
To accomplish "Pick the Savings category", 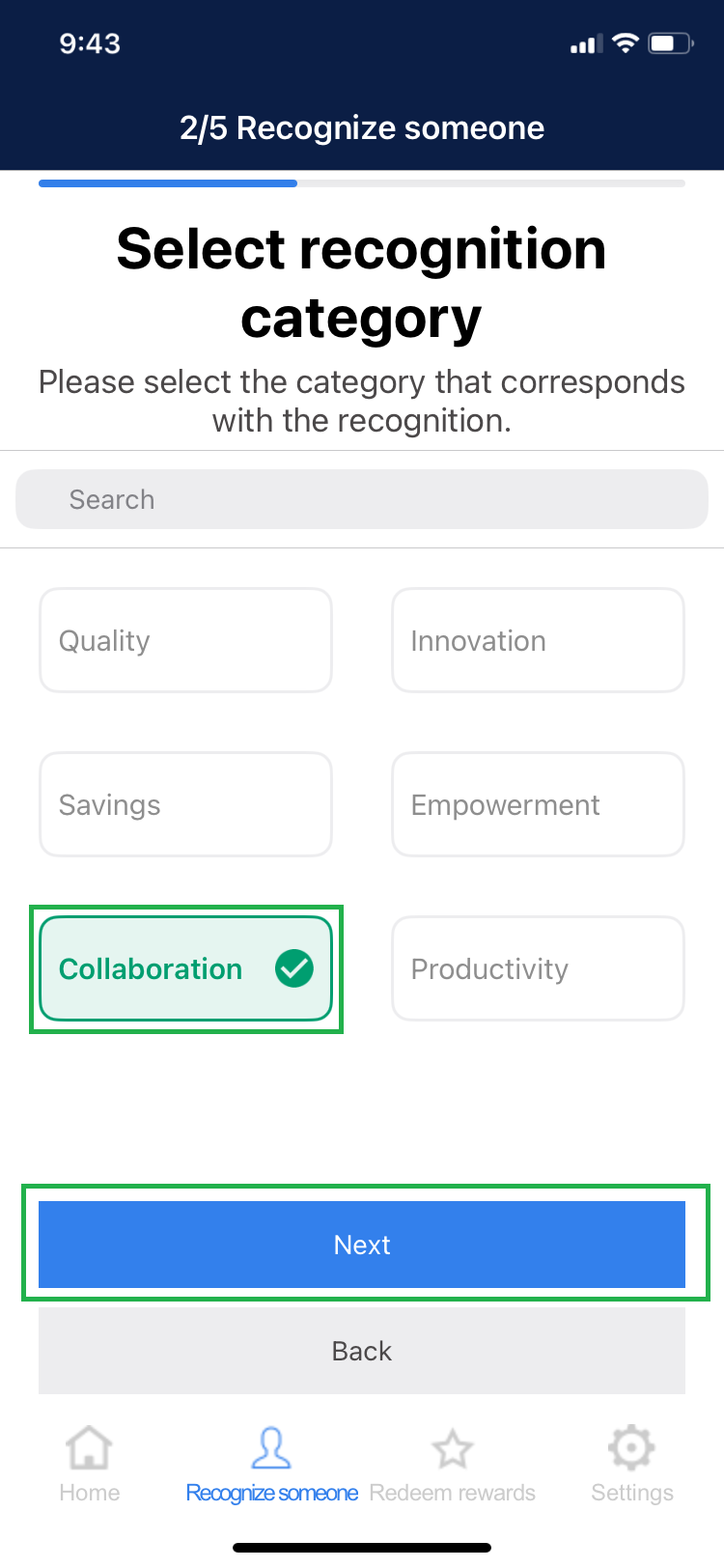I will (x=185, y=804).
